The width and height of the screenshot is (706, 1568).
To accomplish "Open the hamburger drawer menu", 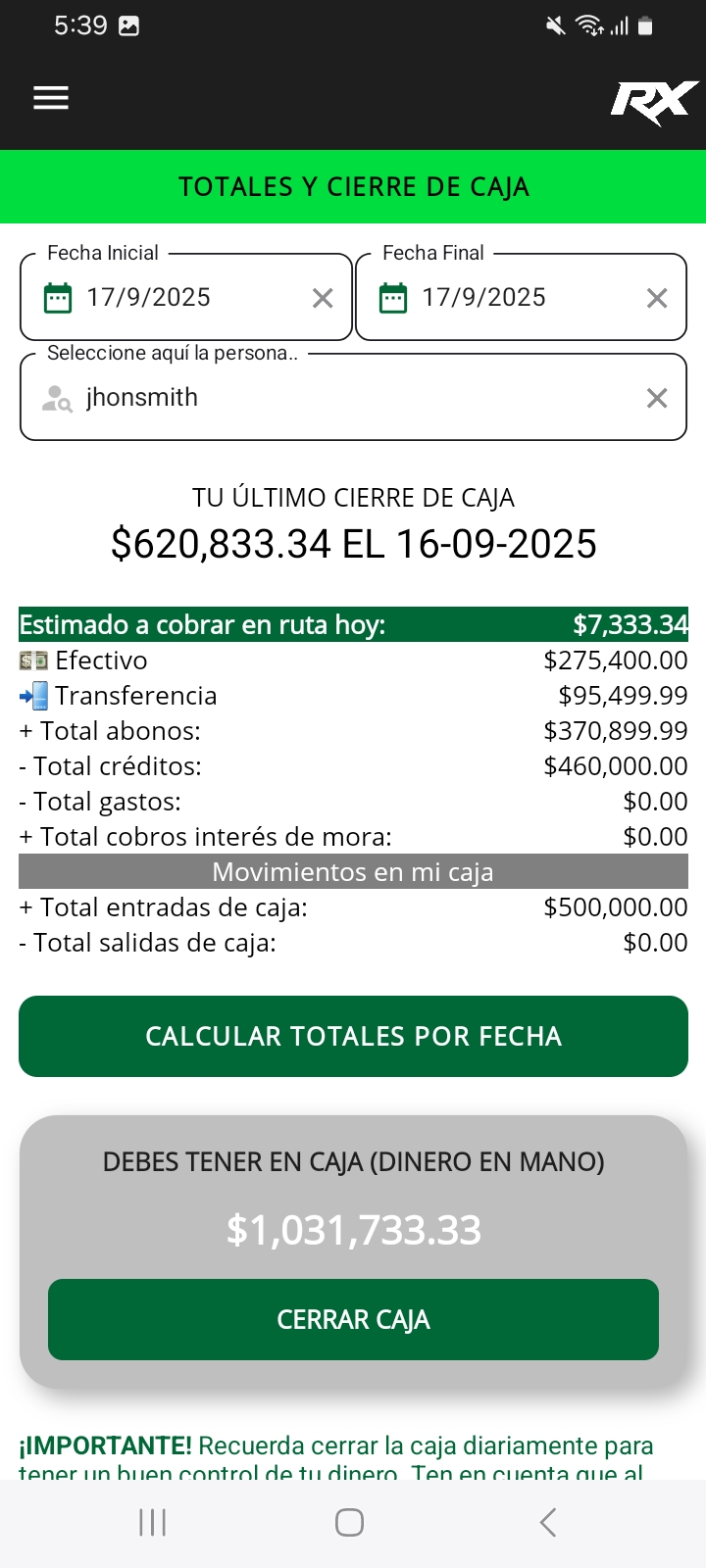I will [51, 98].
